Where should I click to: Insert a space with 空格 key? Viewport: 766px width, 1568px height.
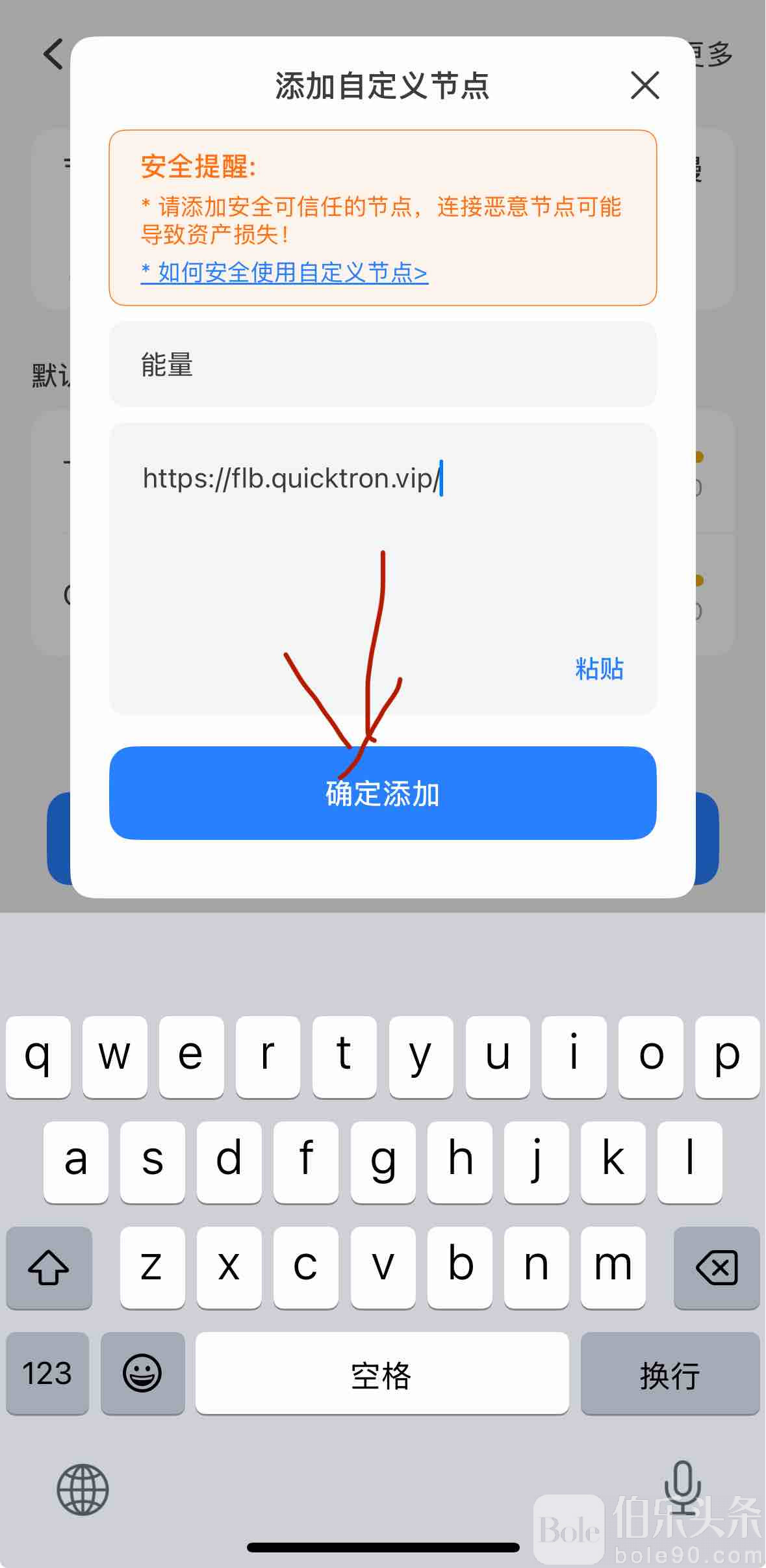(381, 1372)
